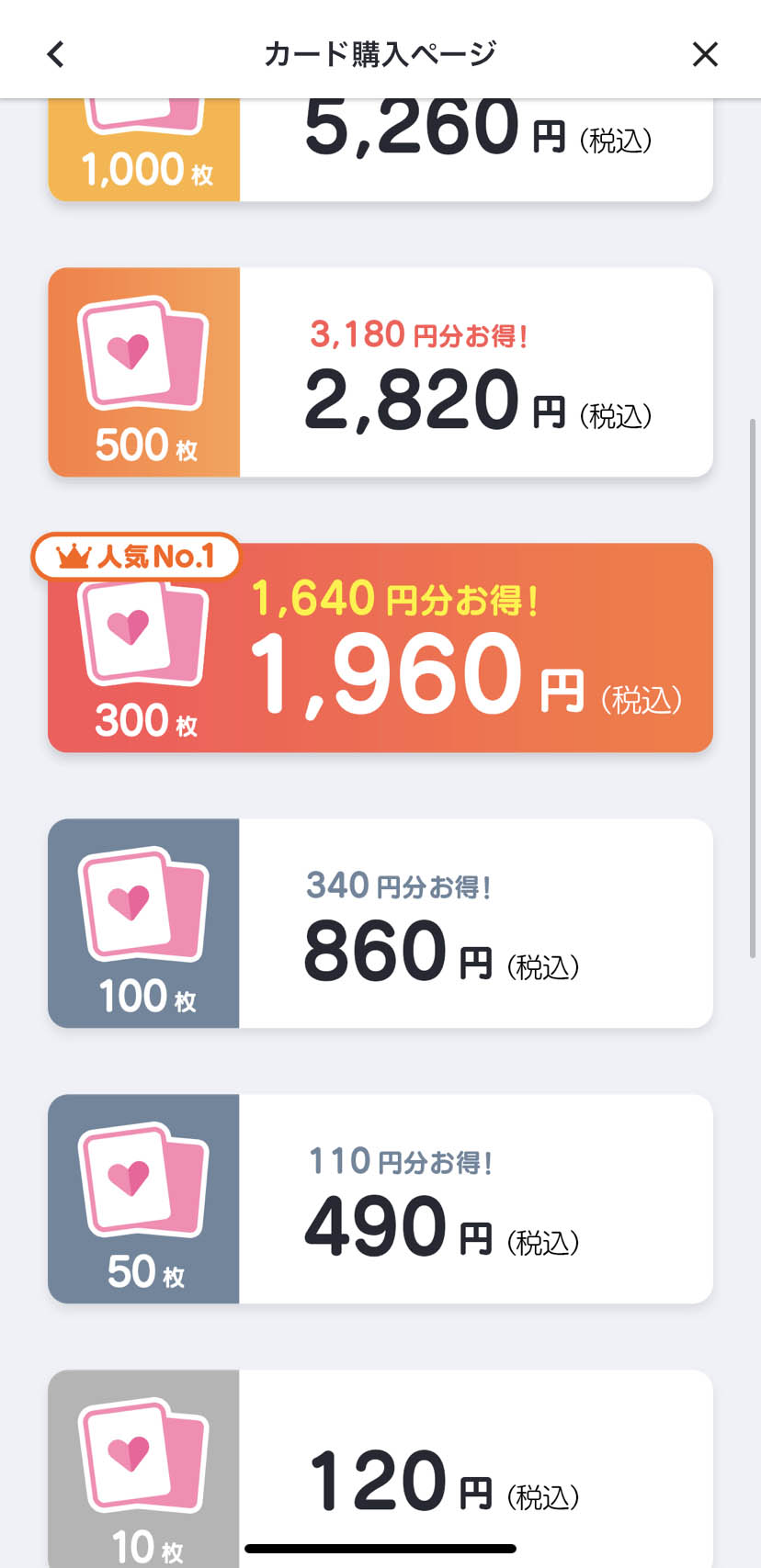This screenshot has height=1568, width=761.
Task: Buy the 1,000-card pack for 5,260 yen
Action: click(380, 150)
